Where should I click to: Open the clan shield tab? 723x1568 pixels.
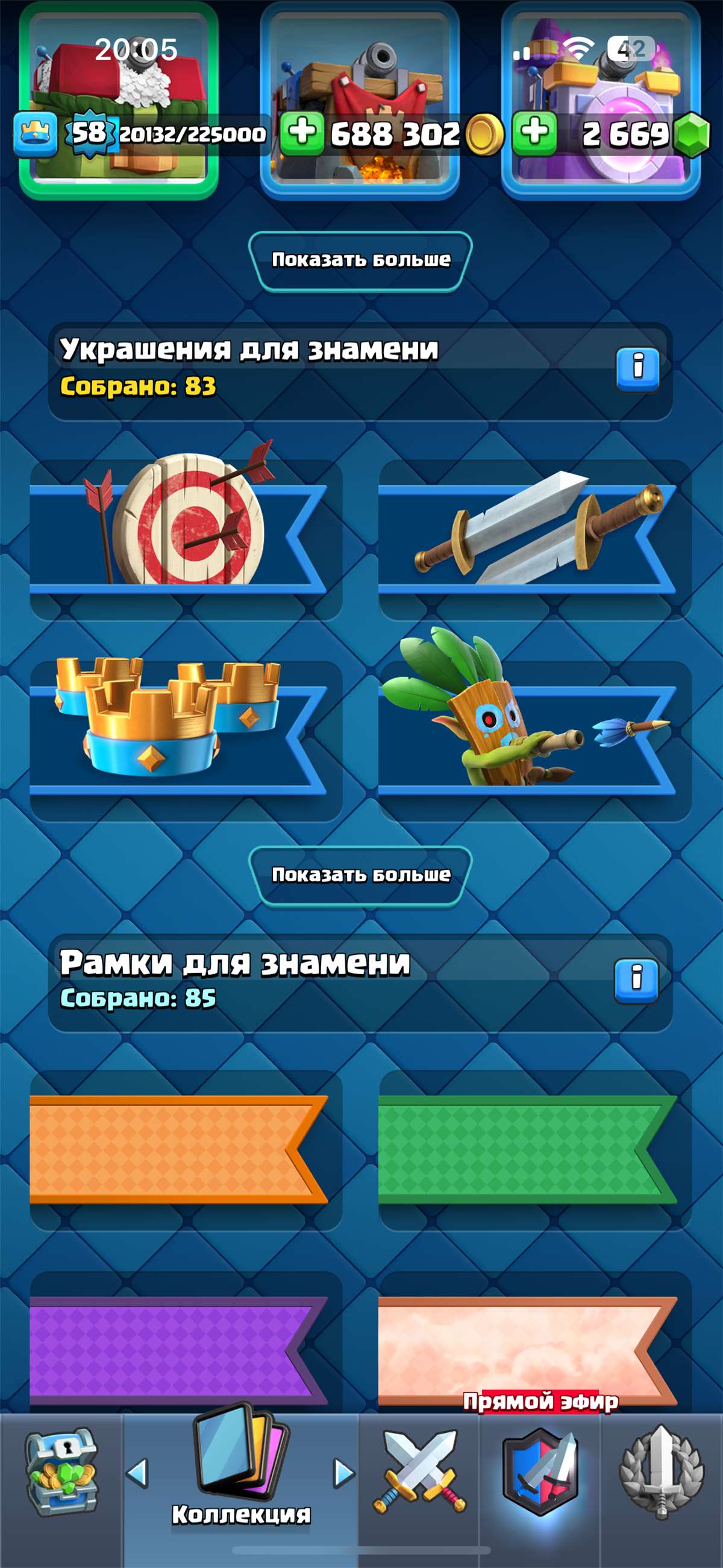(540, 1472)
